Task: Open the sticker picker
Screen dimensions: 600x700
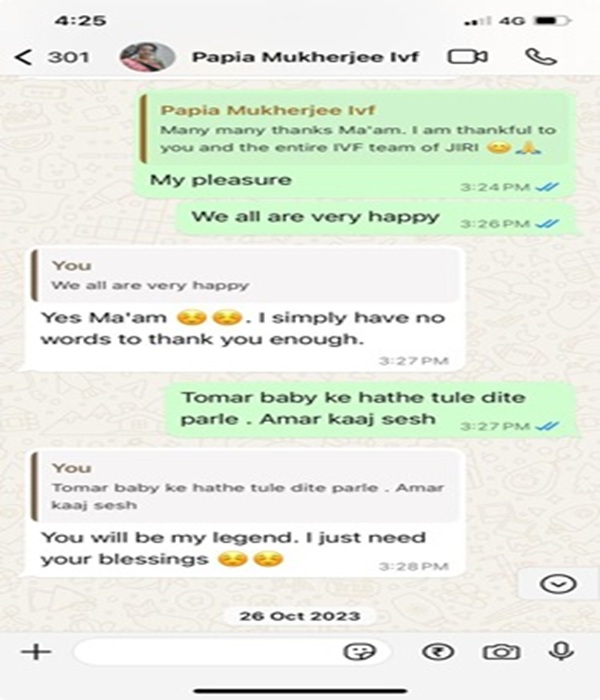Action: tap(357, 652)
